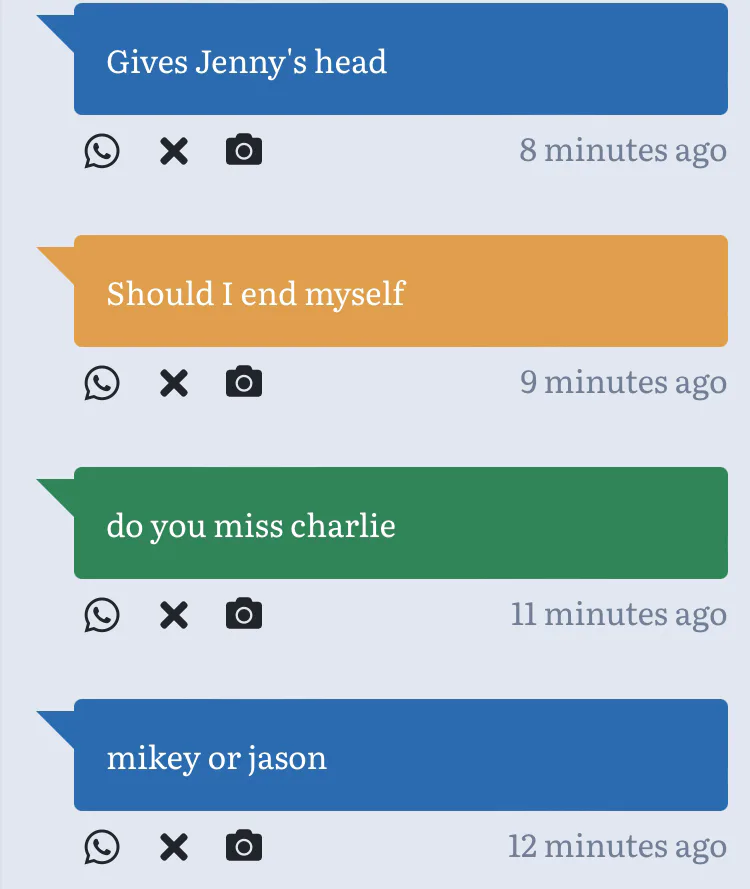750x889 pixels.
Task: Share 'do you miss charlie' via WhatsApp
Action: tap(102, 615)
